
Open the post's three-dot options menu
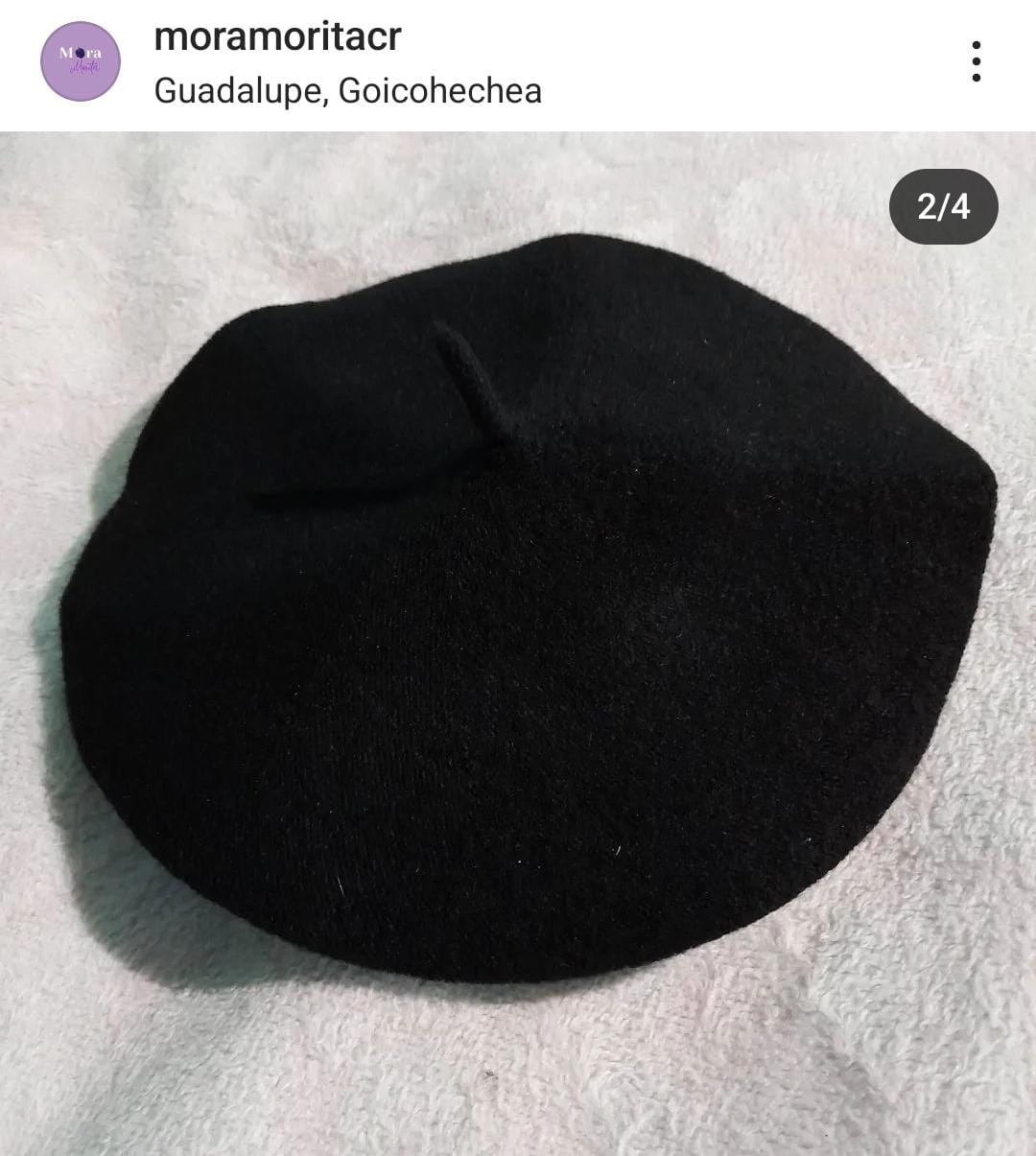tap(976, 61)
